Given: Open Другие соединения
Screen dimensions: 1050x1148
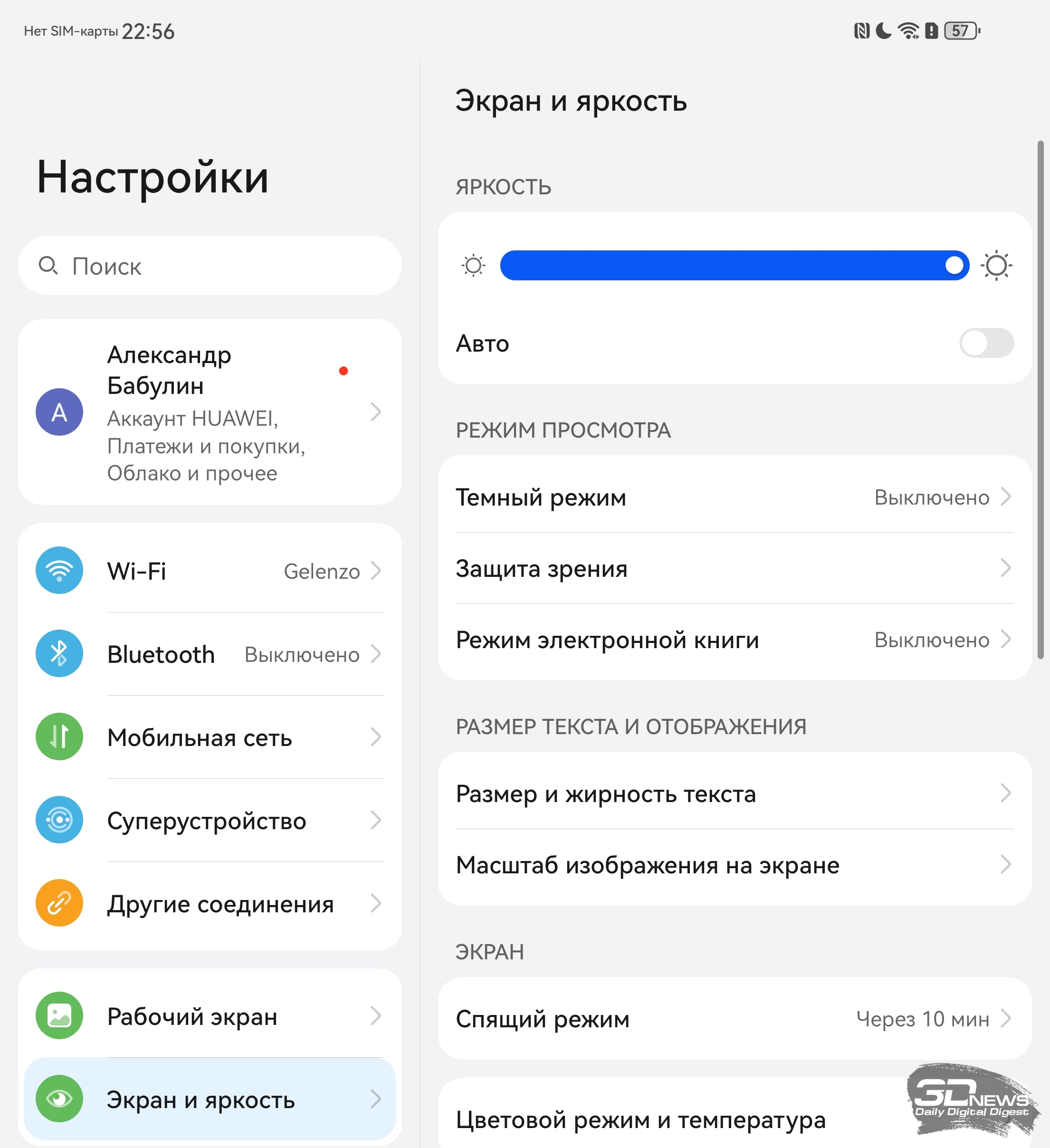Looking at the screenshot, I should (210, 903).
